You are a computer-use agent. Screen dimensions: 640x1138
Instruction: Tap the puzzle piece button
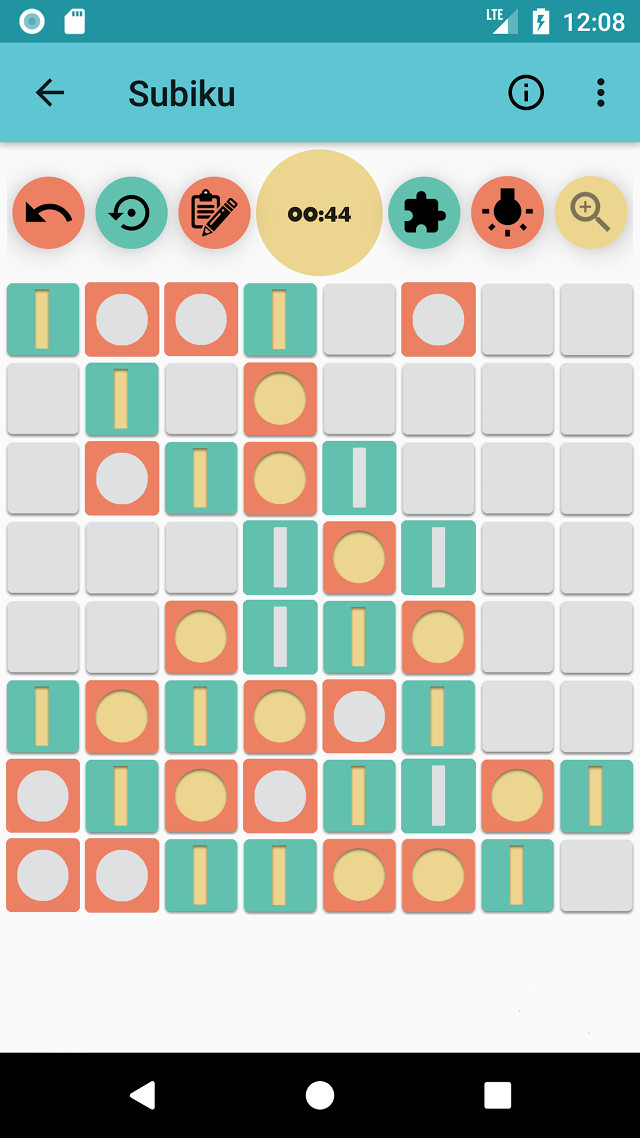point(424,213)
